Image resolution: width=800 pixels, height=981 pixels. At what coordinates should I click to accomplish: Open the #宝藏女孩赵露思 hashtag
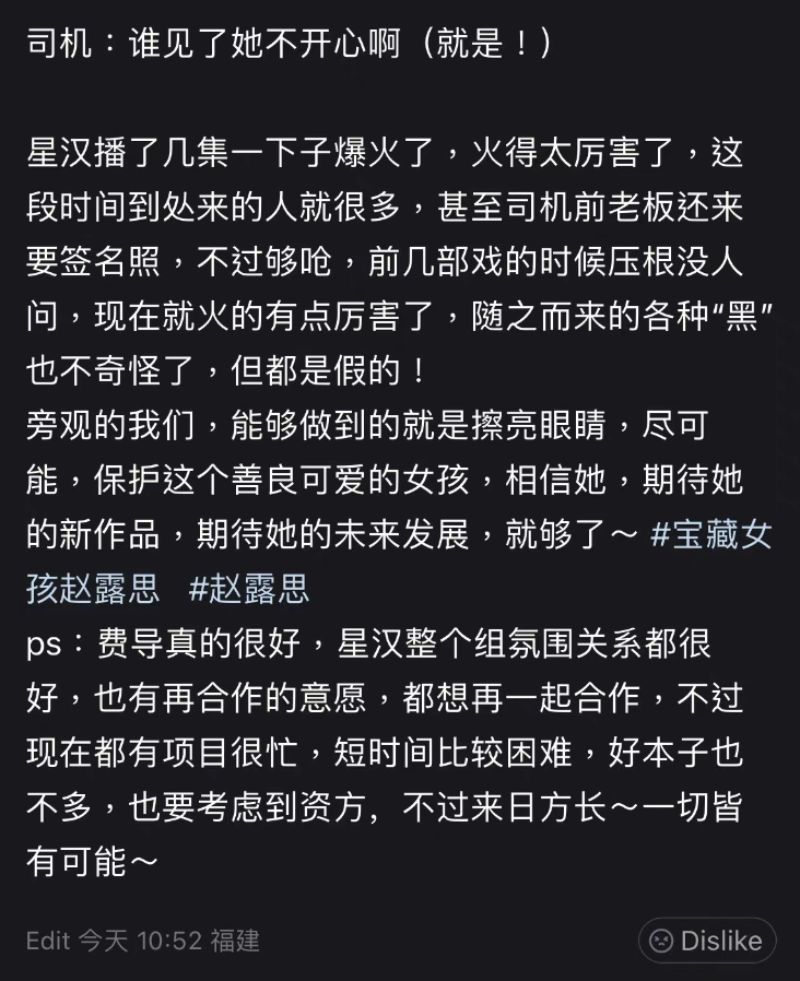[710, 536]
